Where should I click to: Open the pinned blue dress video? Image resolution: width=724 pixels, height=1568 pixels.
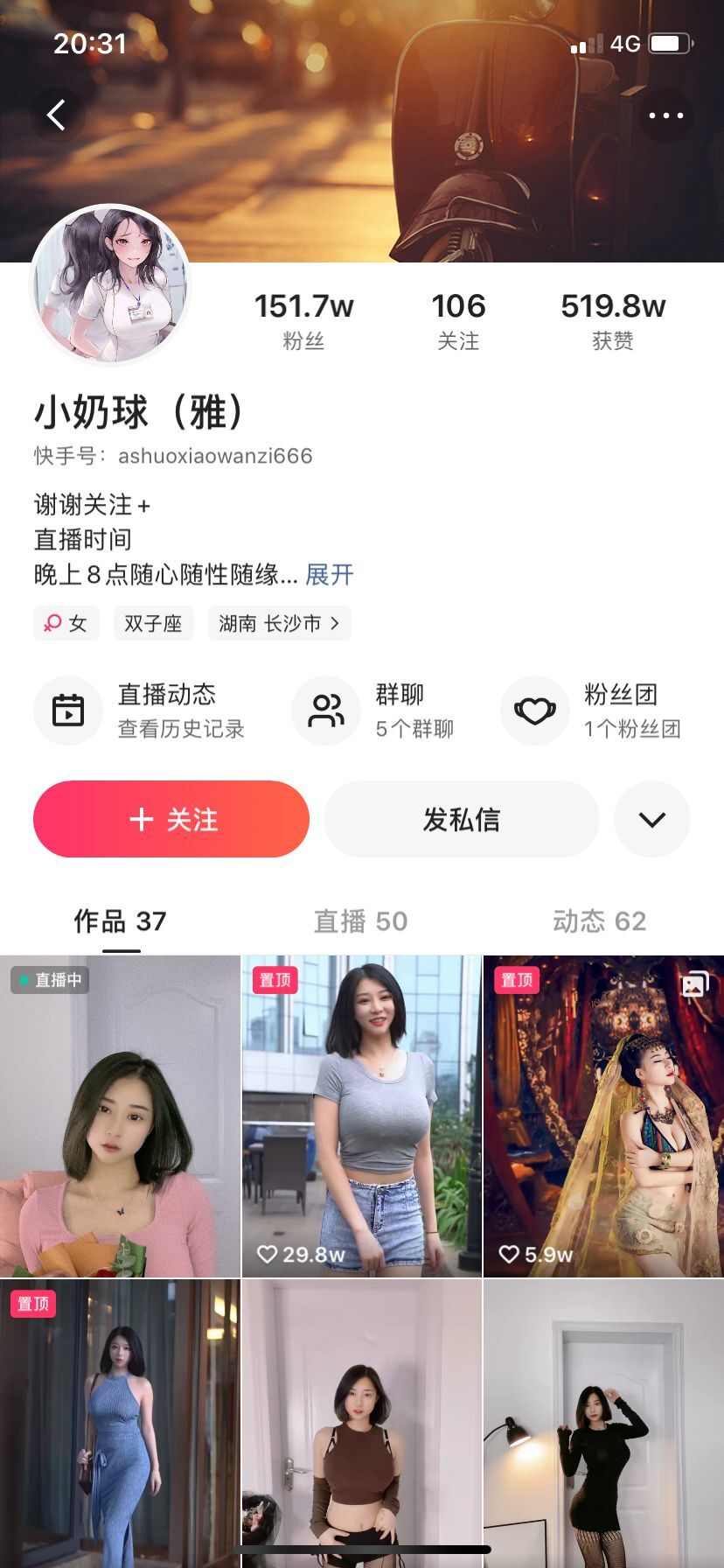(x=120, y=1422)
